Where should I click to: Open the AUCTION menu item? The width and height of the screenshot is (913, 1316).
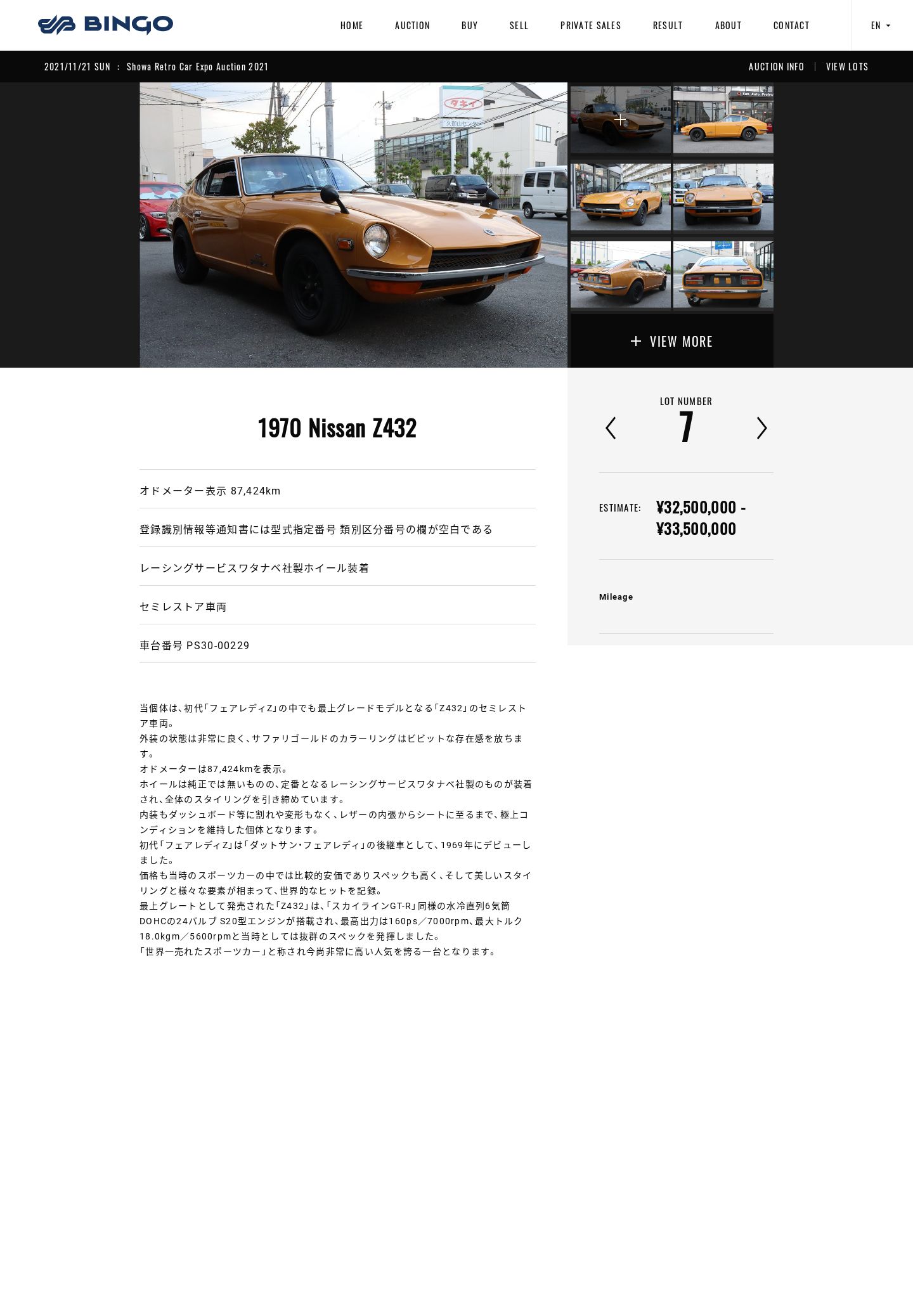[412, 25]
